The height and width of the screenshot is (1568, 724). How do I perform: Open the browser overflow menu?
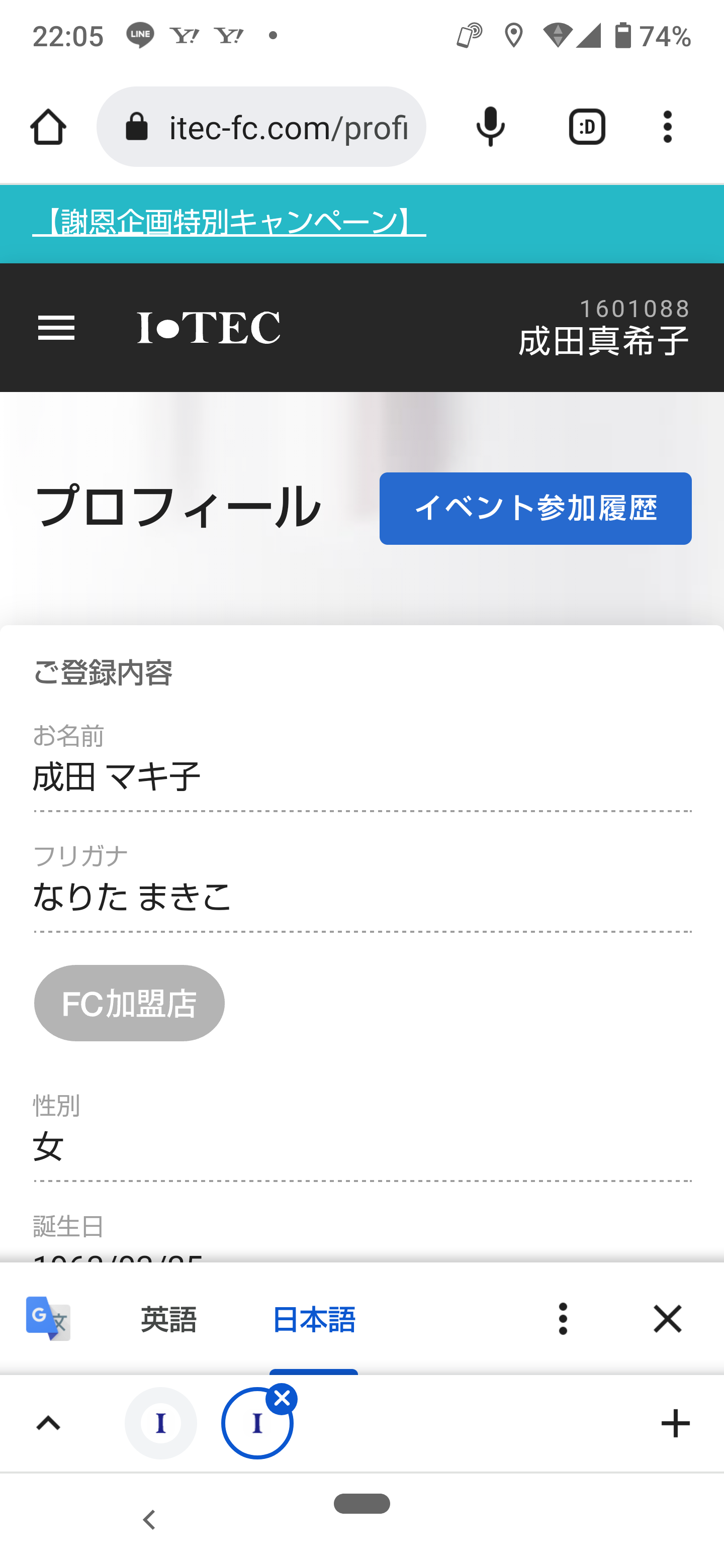(667, 127)
